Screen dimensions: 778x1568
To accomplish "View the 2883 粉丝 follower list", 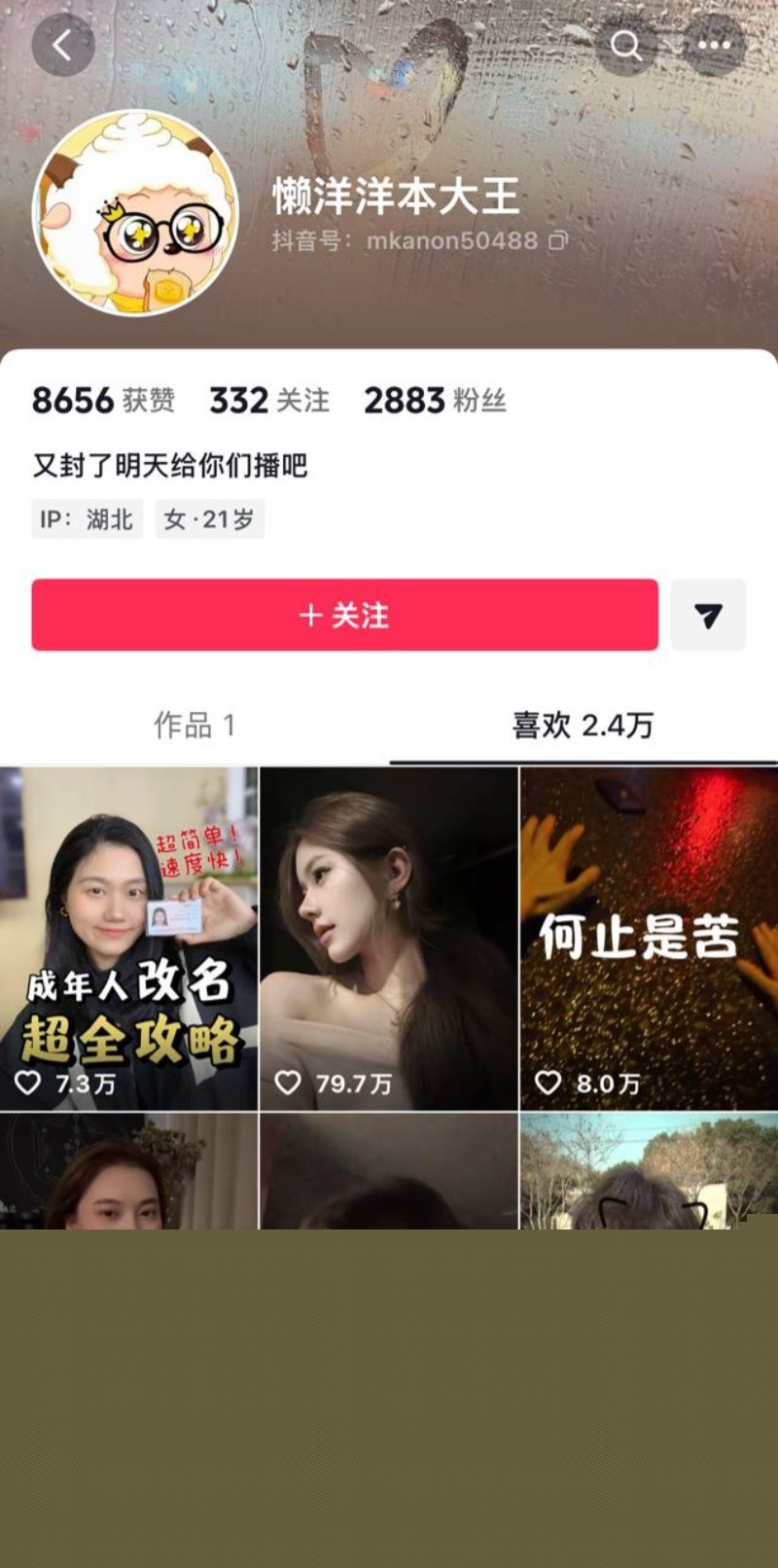I will (x=434, y=401).
